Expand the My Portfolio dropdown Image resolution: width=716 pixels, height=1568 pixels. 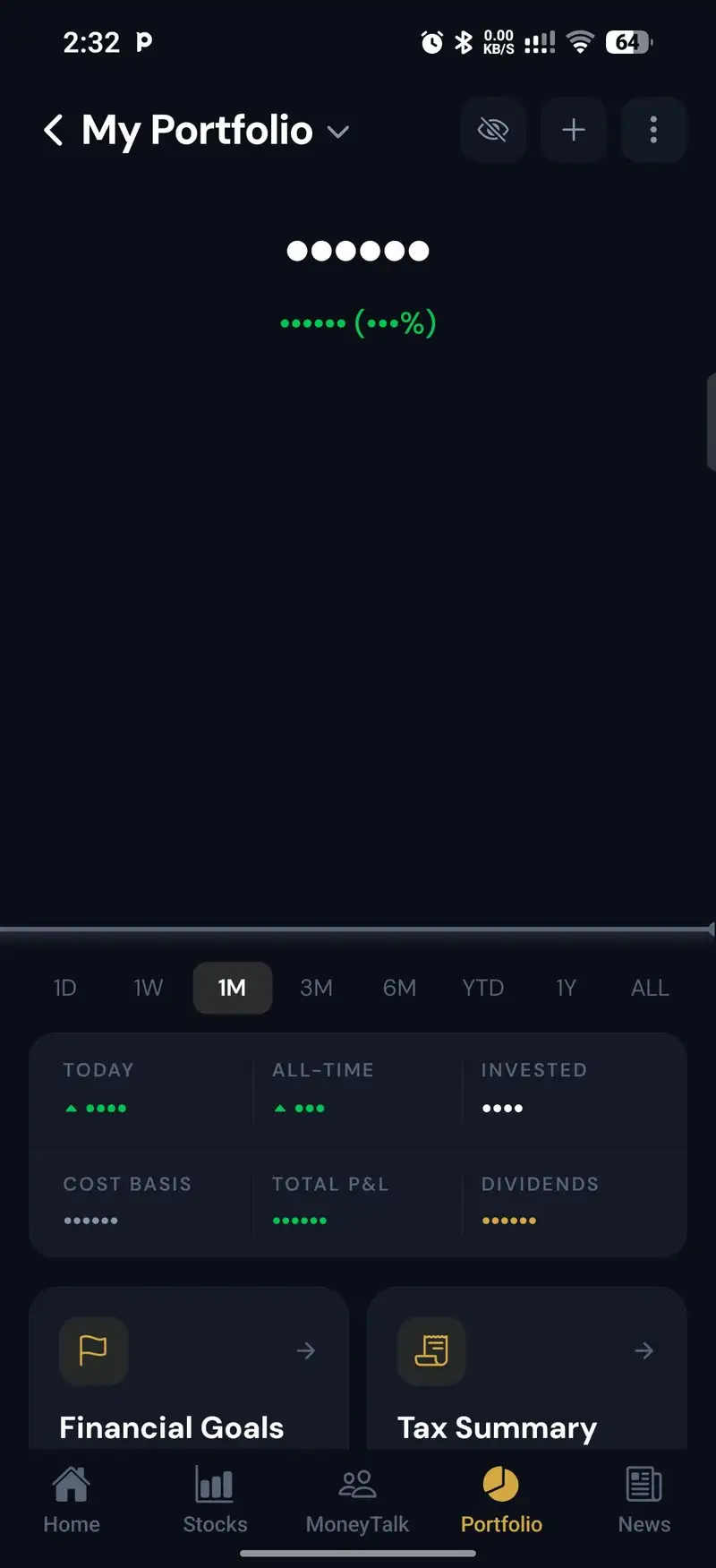[x=337, y=132]
